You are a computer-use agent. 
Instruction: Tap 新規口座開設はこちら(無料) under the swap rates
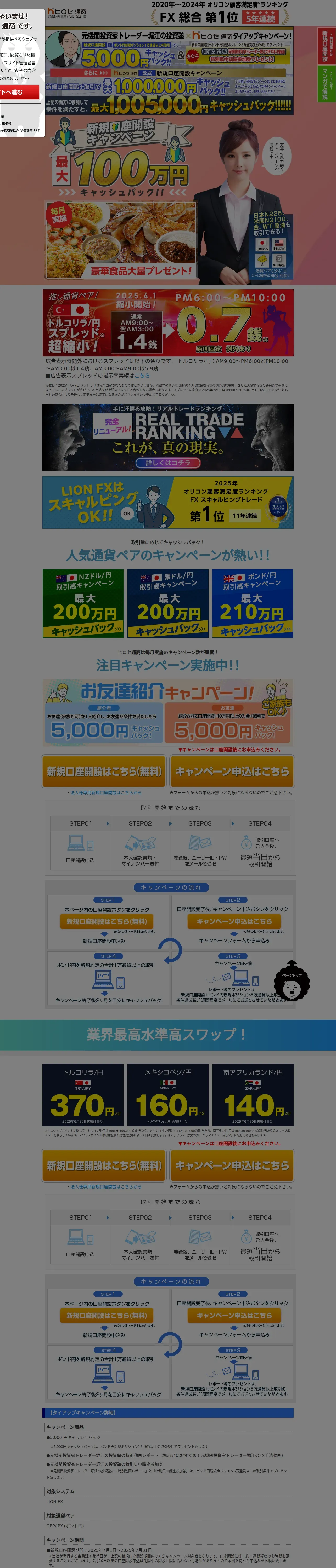[104, 1165]
